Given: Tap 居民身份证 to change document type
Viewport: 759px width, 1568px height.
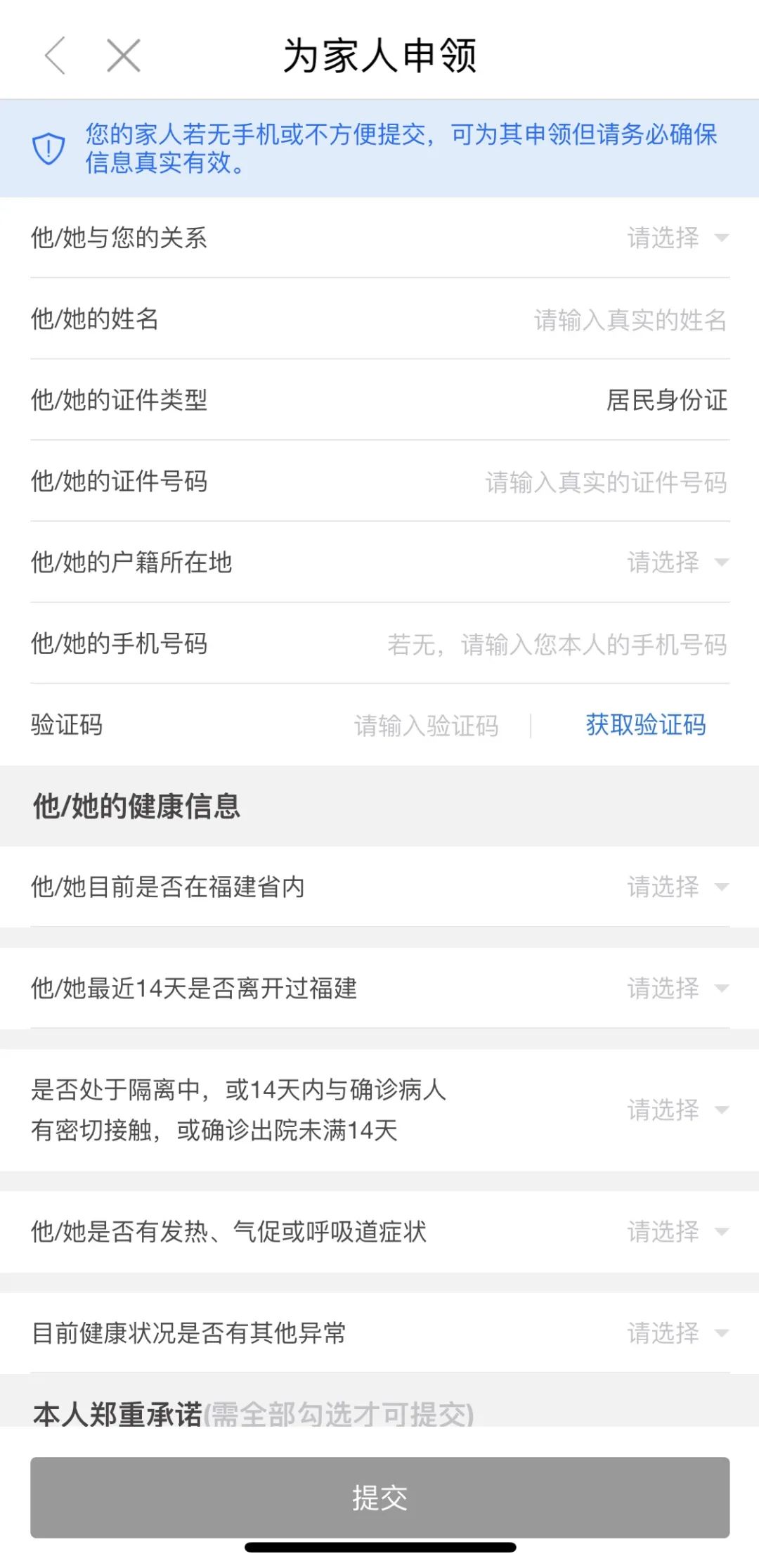Looking at the screenshot, I should coord(668,401).
